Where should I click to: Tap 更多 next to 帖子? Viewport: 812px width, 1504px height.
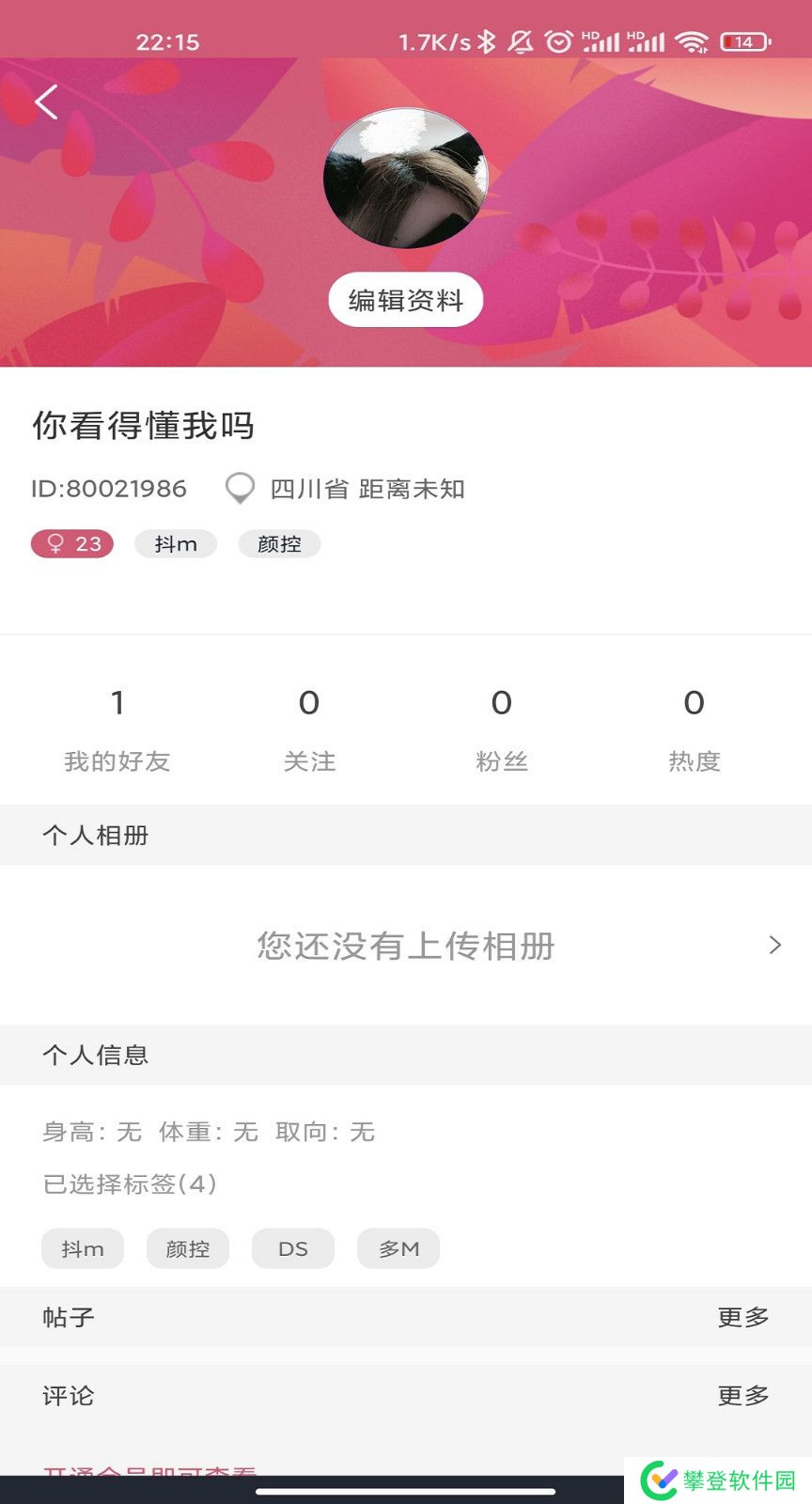(x=742, y=1318)
